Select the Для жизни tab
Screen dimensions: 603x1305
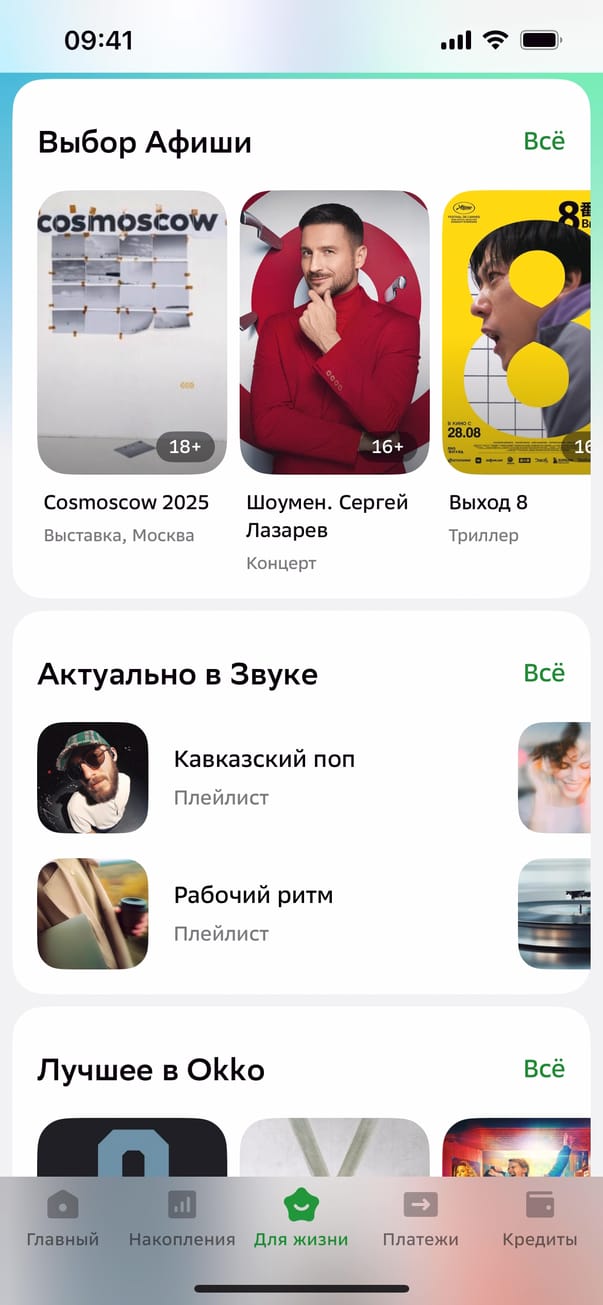click(301, 1219)
